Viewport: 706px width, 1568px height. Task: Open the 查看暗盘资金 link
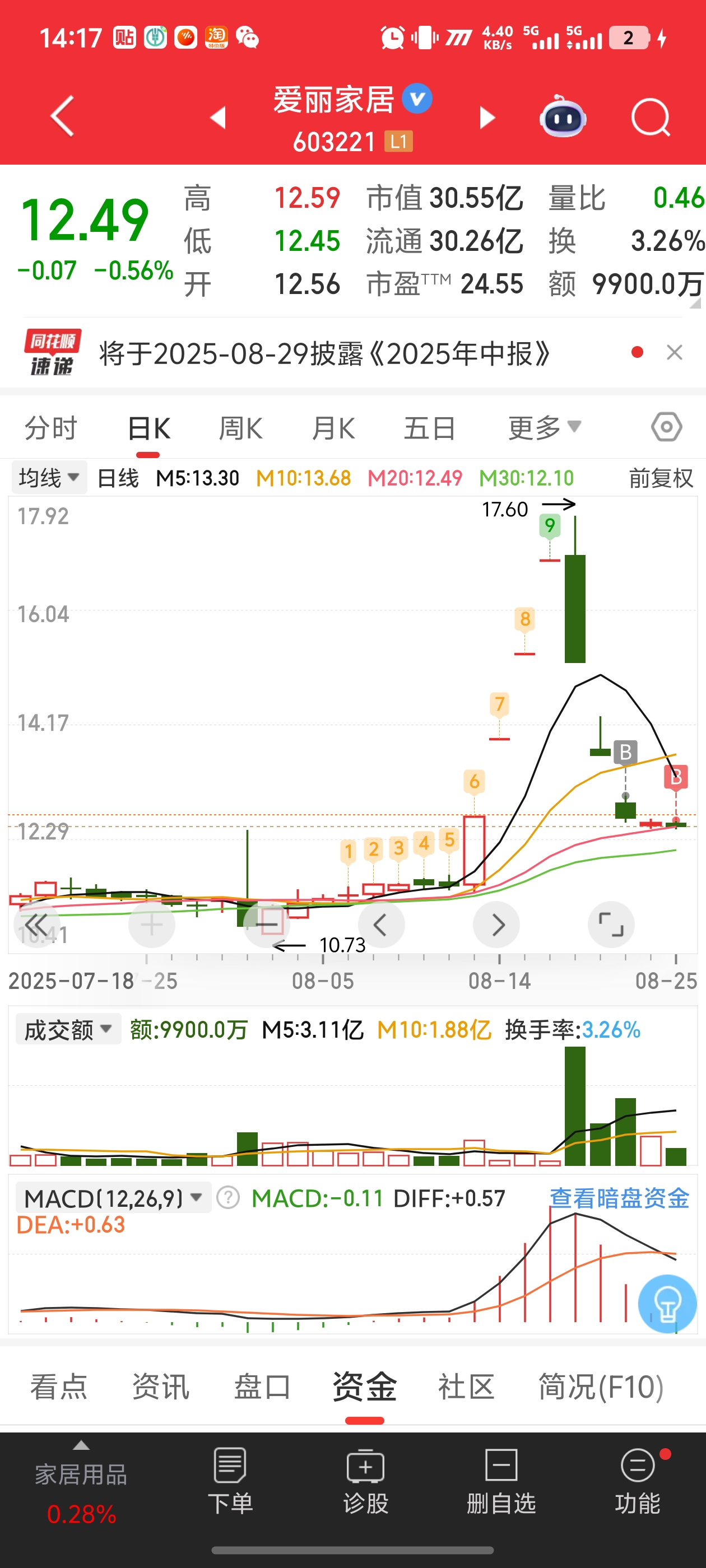coord(620,1198)
